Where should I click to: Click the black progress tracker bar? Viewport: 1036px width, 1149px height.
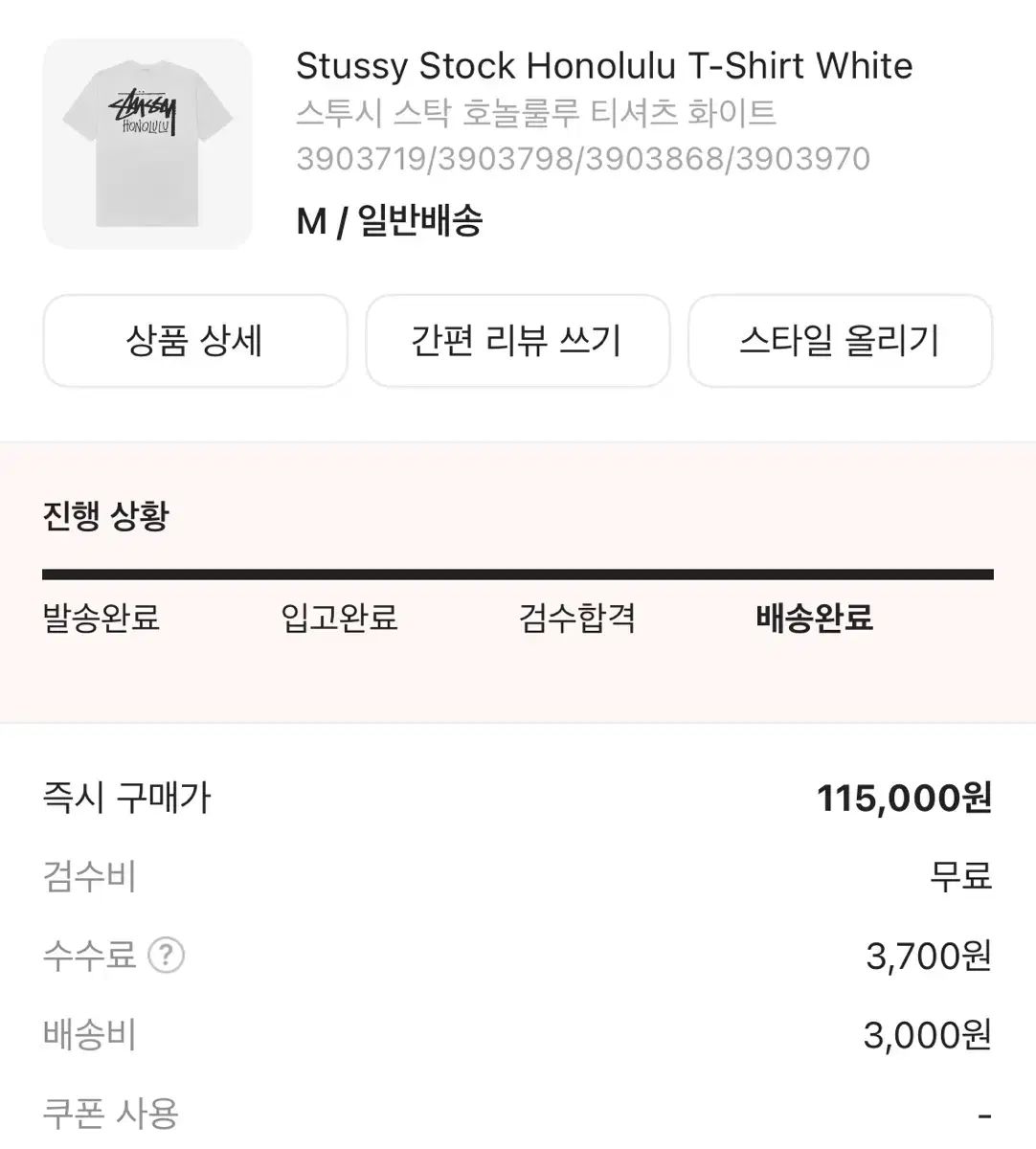point(518,572)
